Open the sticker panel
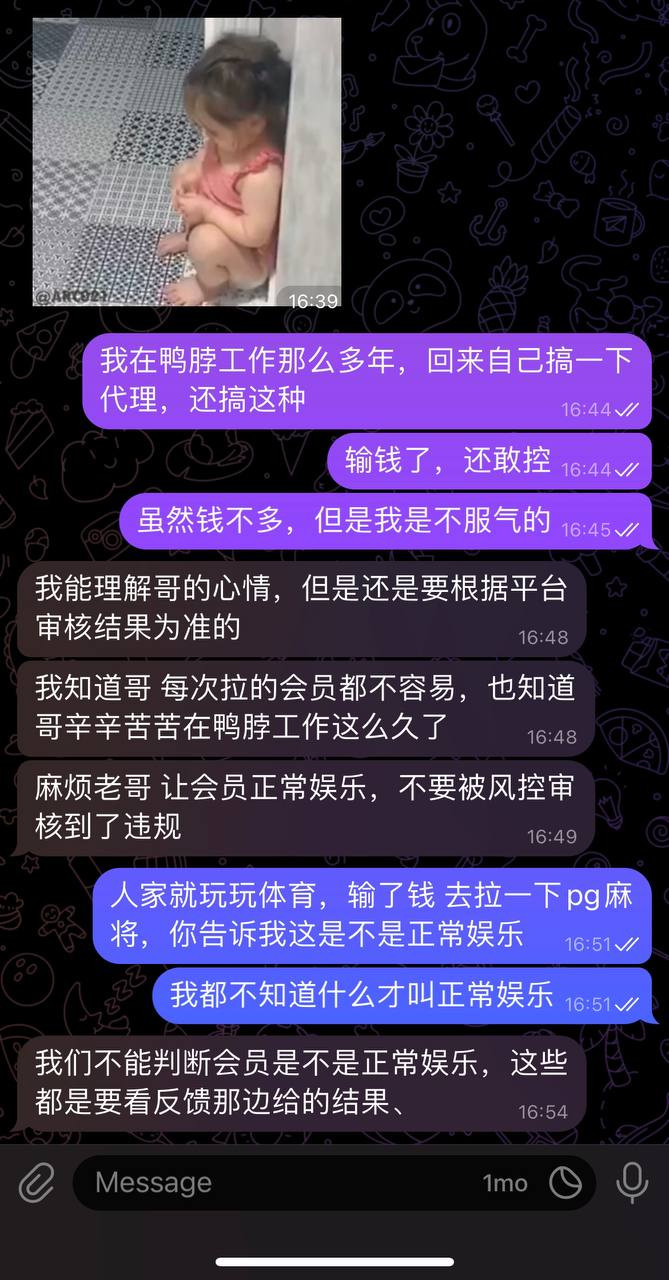The image size is (669, 1280). pyautogui.click(x=566, y=1184)
